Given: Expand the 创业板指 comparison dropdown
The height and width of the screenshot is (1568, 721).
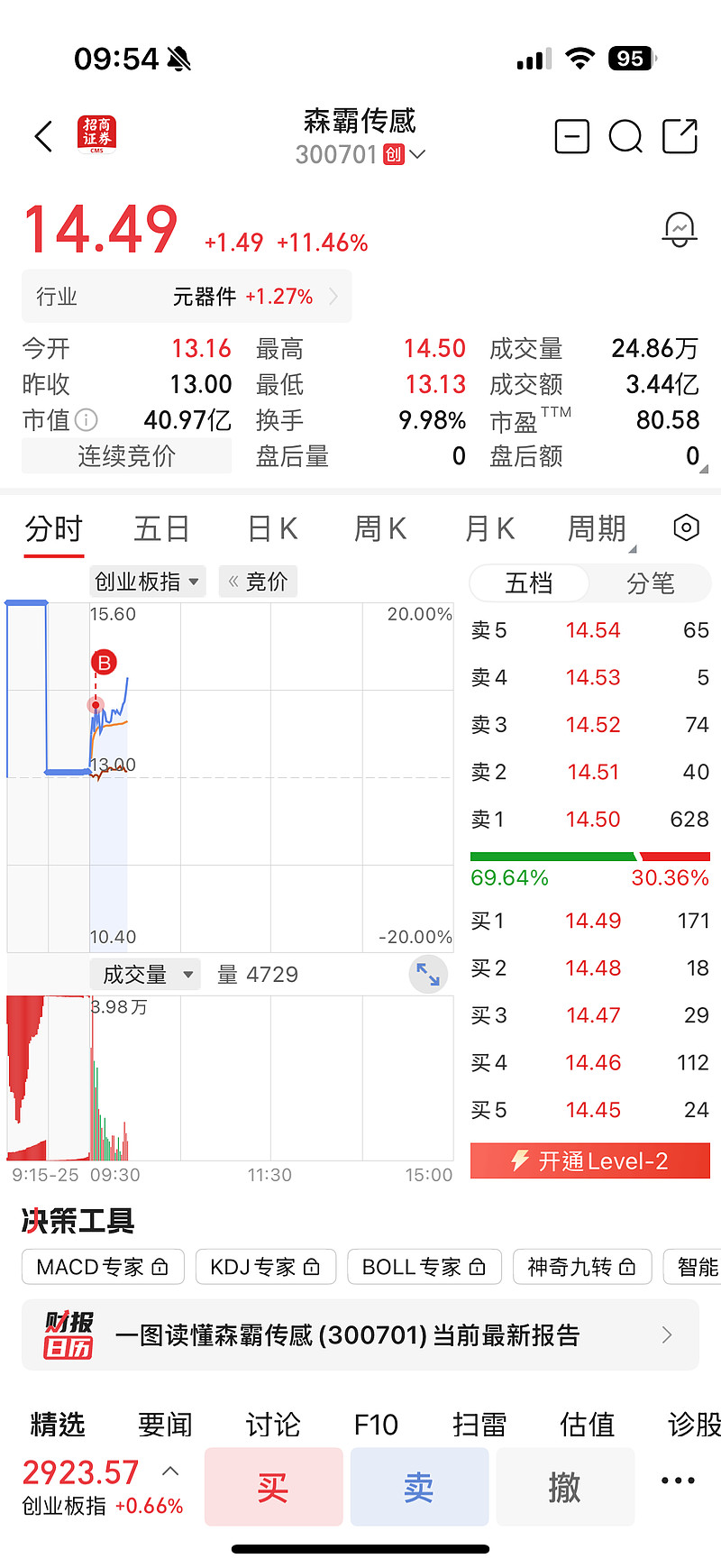Looking at the screenshot, I should click(148, 582).
